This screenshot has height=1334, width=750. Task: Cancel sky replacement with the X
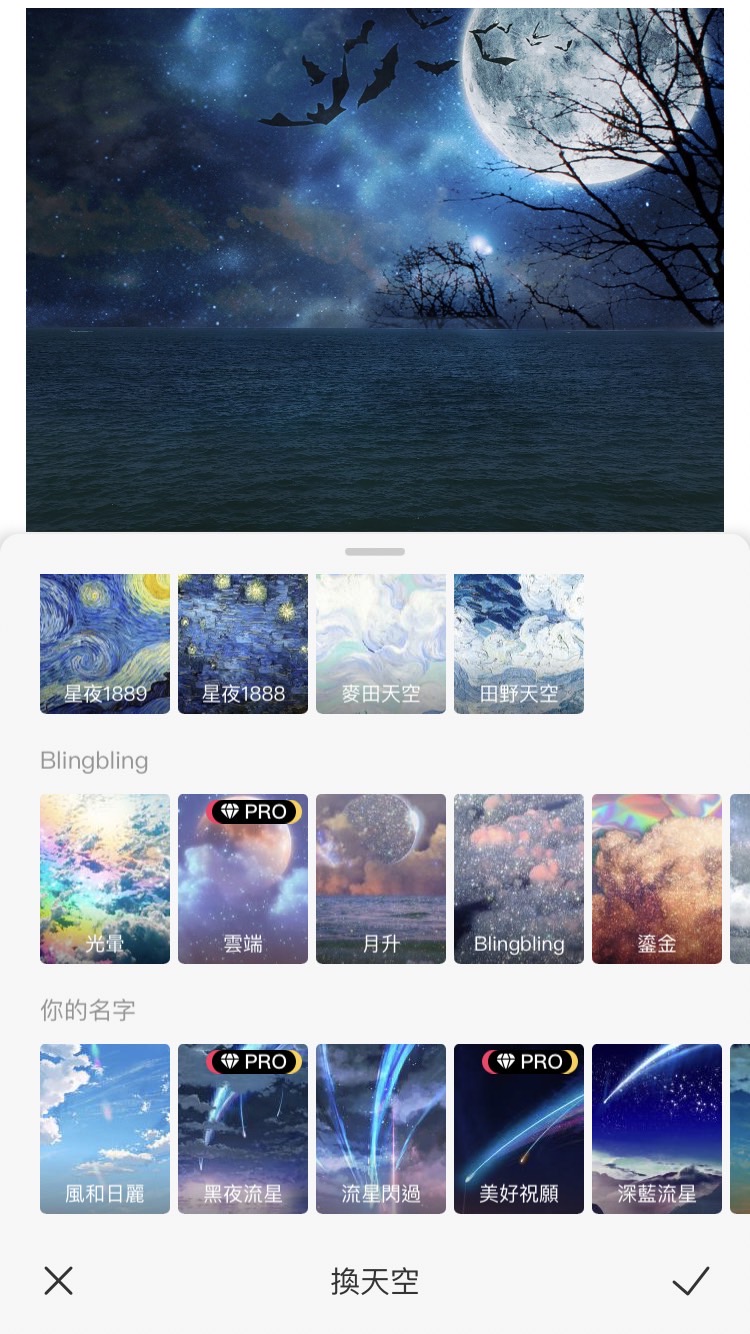59,1280
